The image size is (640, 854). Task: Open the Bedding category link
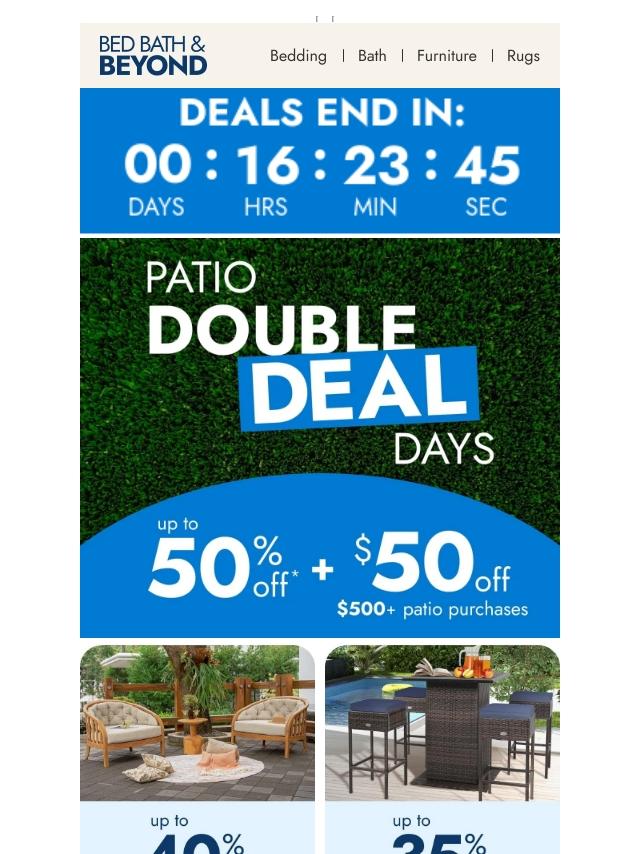[298, 56]
